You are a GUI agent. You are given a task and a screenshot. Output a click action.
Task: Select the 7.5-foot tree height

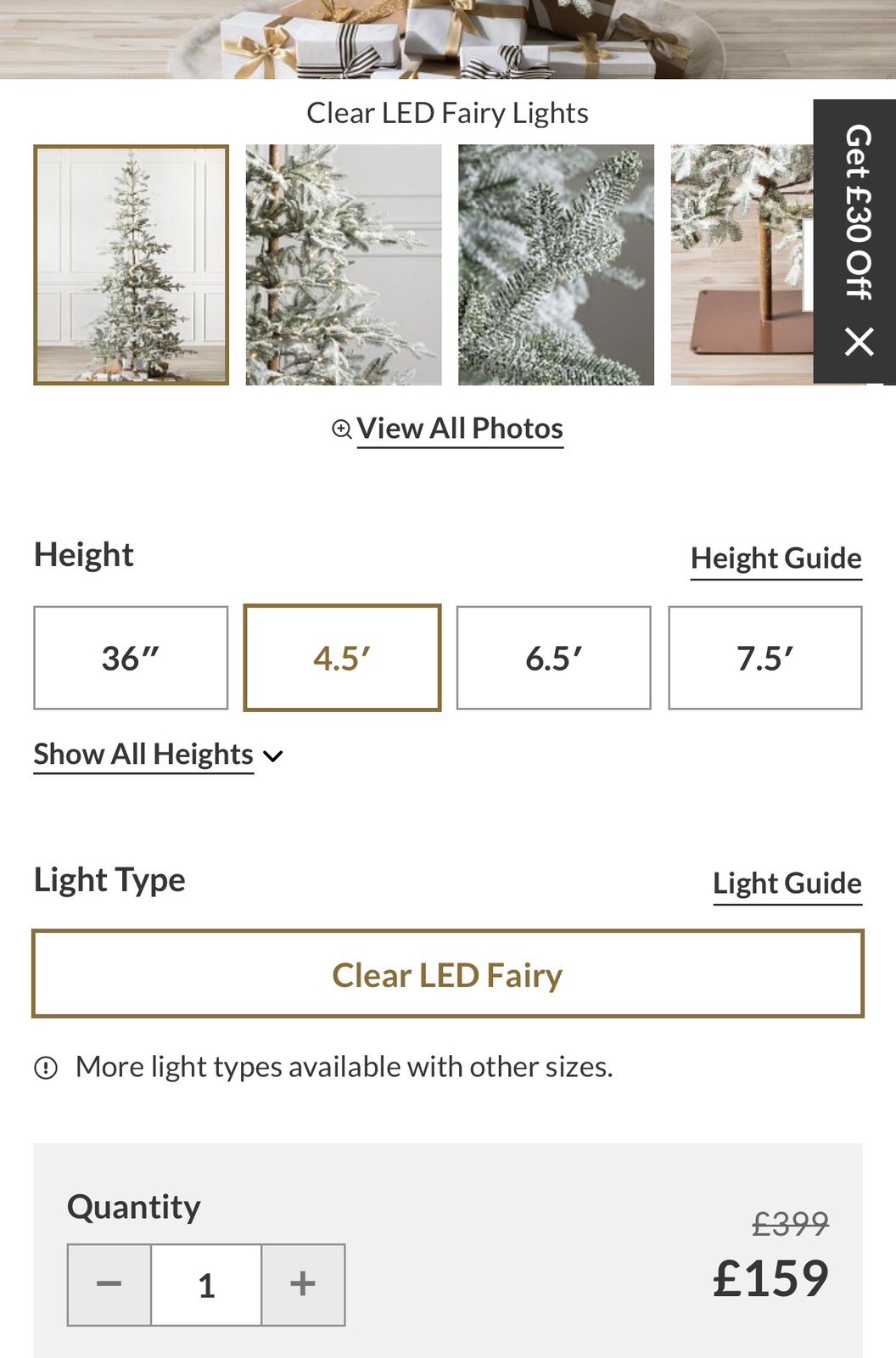pos(764,657)
